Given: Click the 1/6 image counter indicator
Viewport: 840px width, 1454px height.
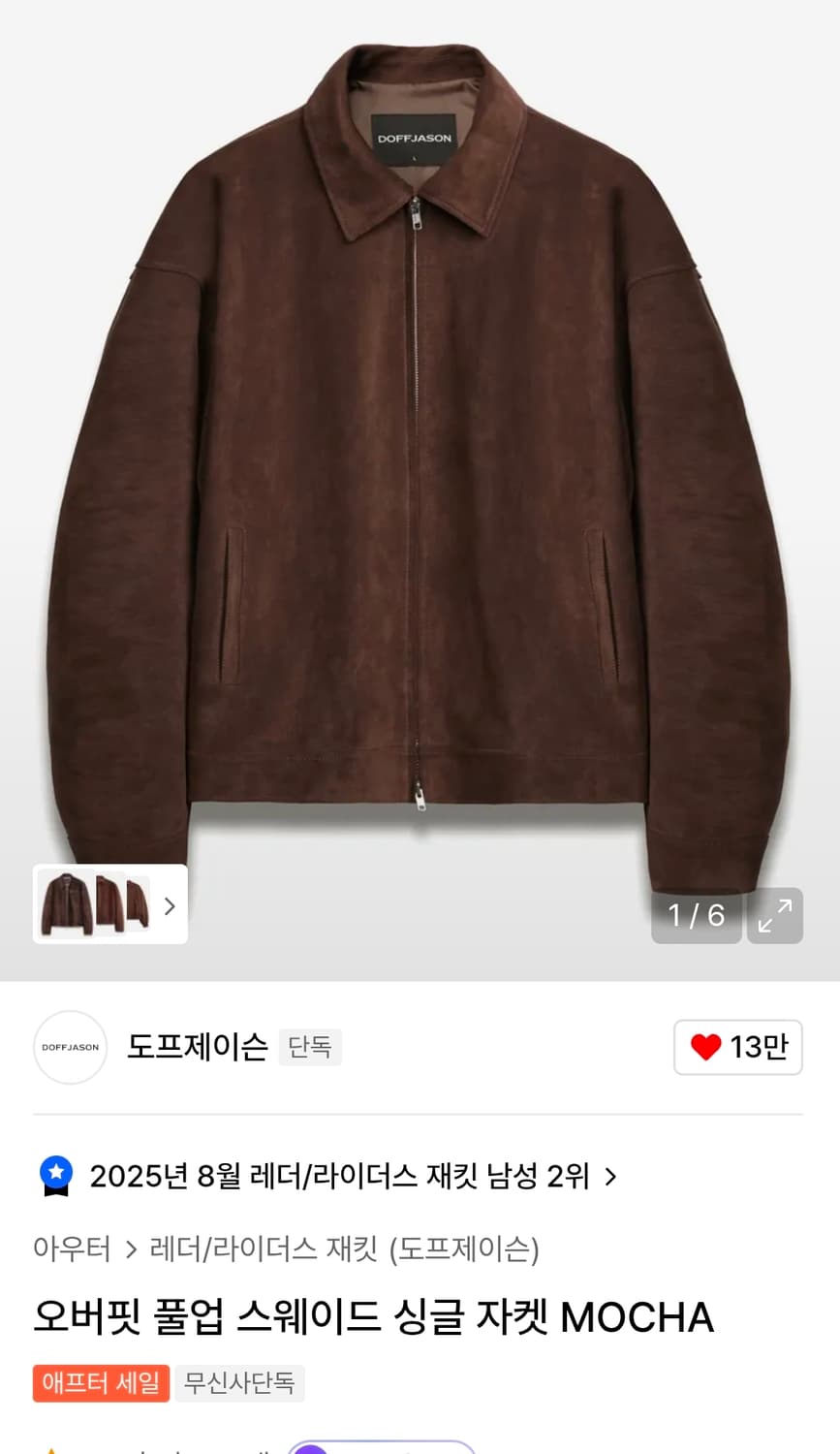Looking at the screenshot, I should pyautogui.click(x=696, y=915).
